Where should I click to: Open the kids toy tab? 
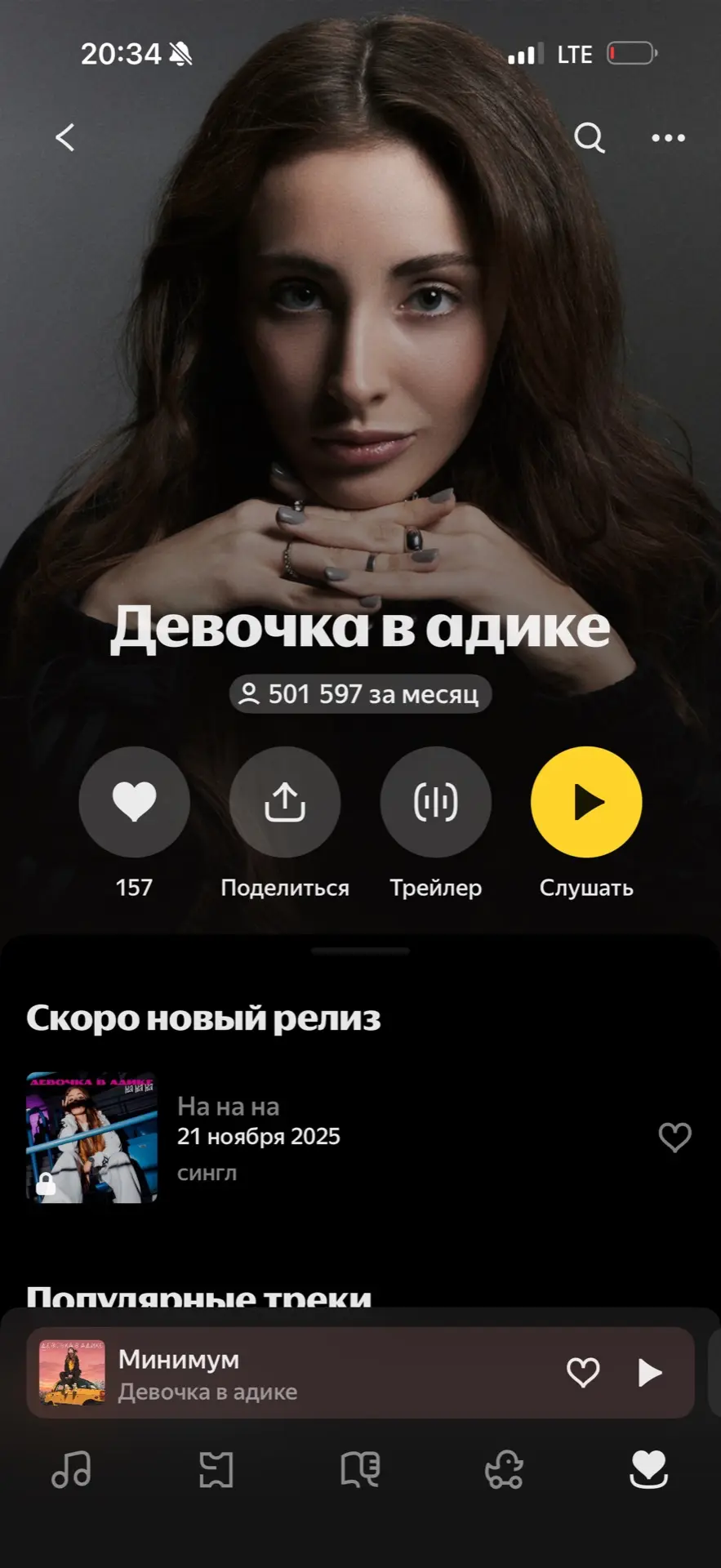coord(504,1469)
